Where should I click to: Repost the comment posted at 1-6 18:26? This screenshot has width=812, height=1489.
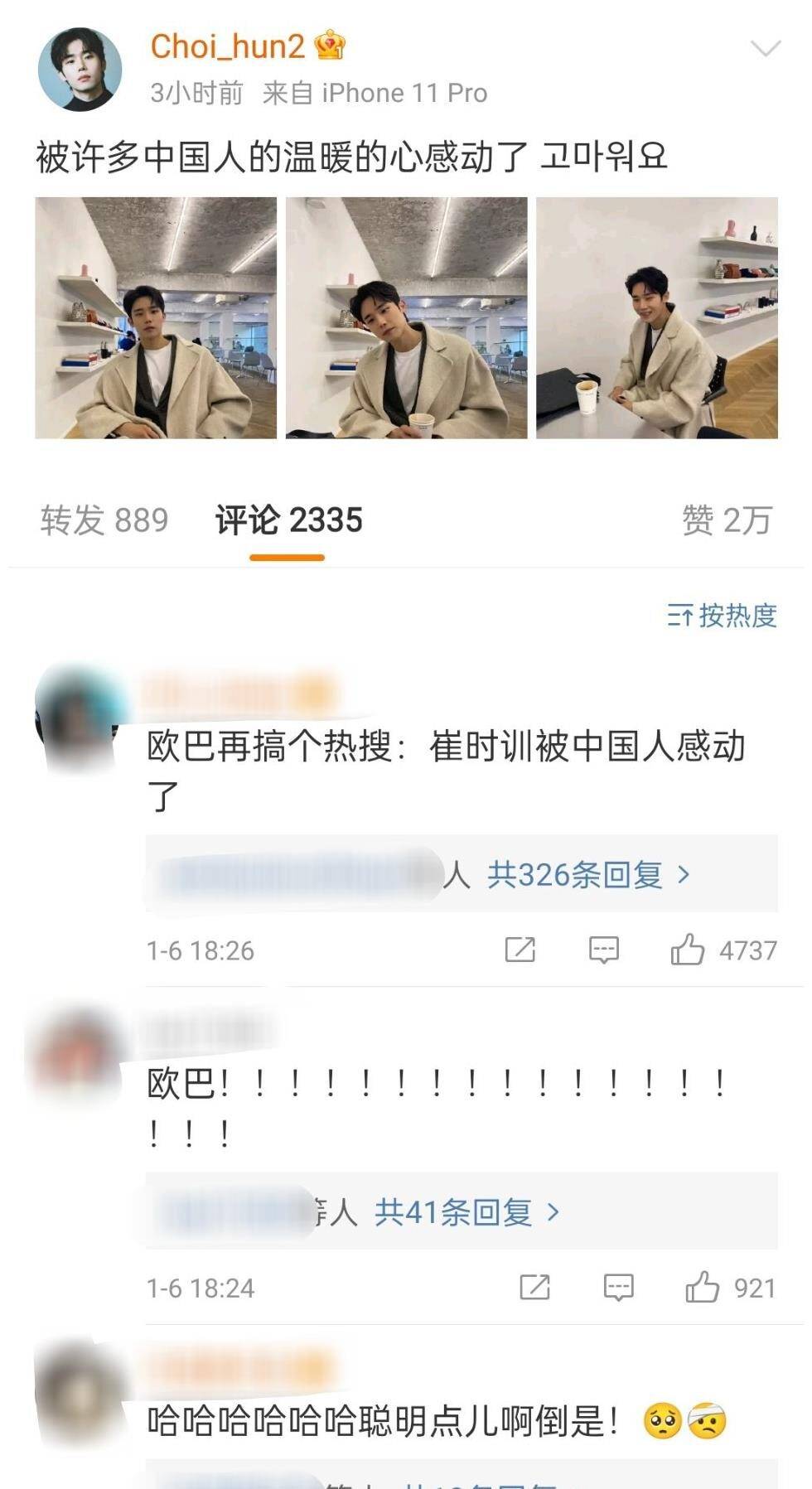click(x=520, y=950)
